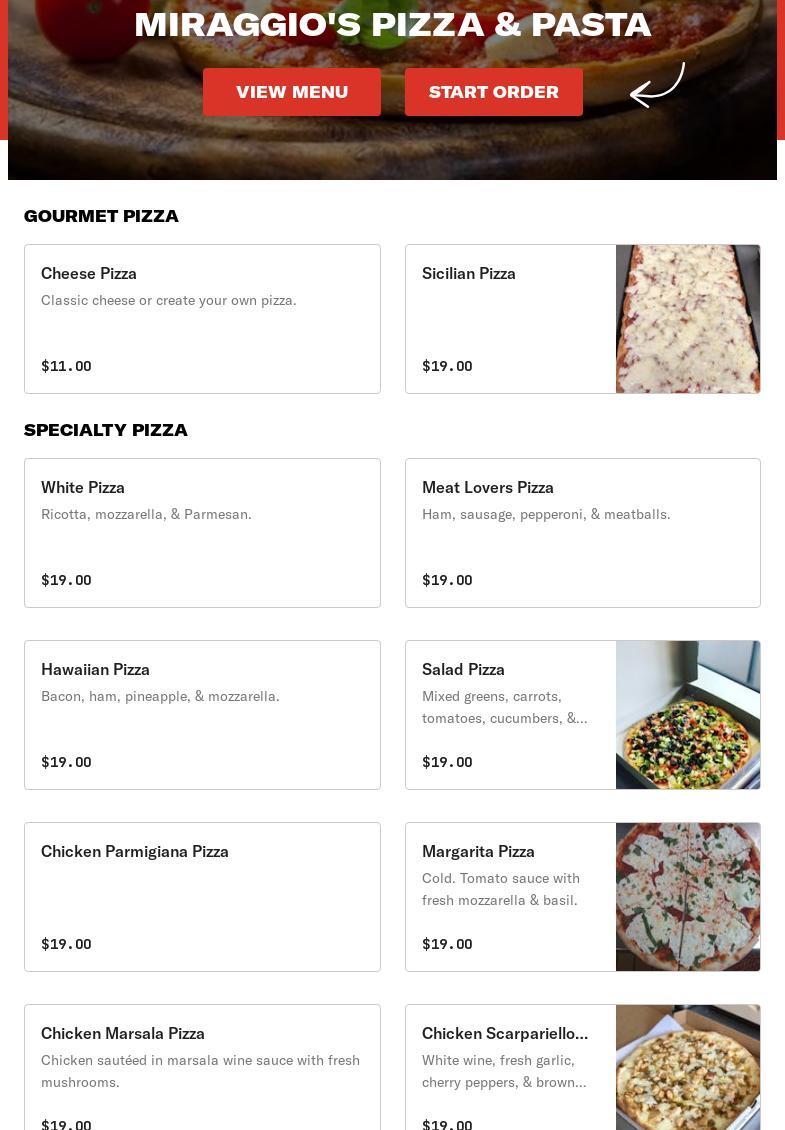Start an order with Start Order
The width and height of the screenshot is (785, 1130).
click(x=493, y=92)
